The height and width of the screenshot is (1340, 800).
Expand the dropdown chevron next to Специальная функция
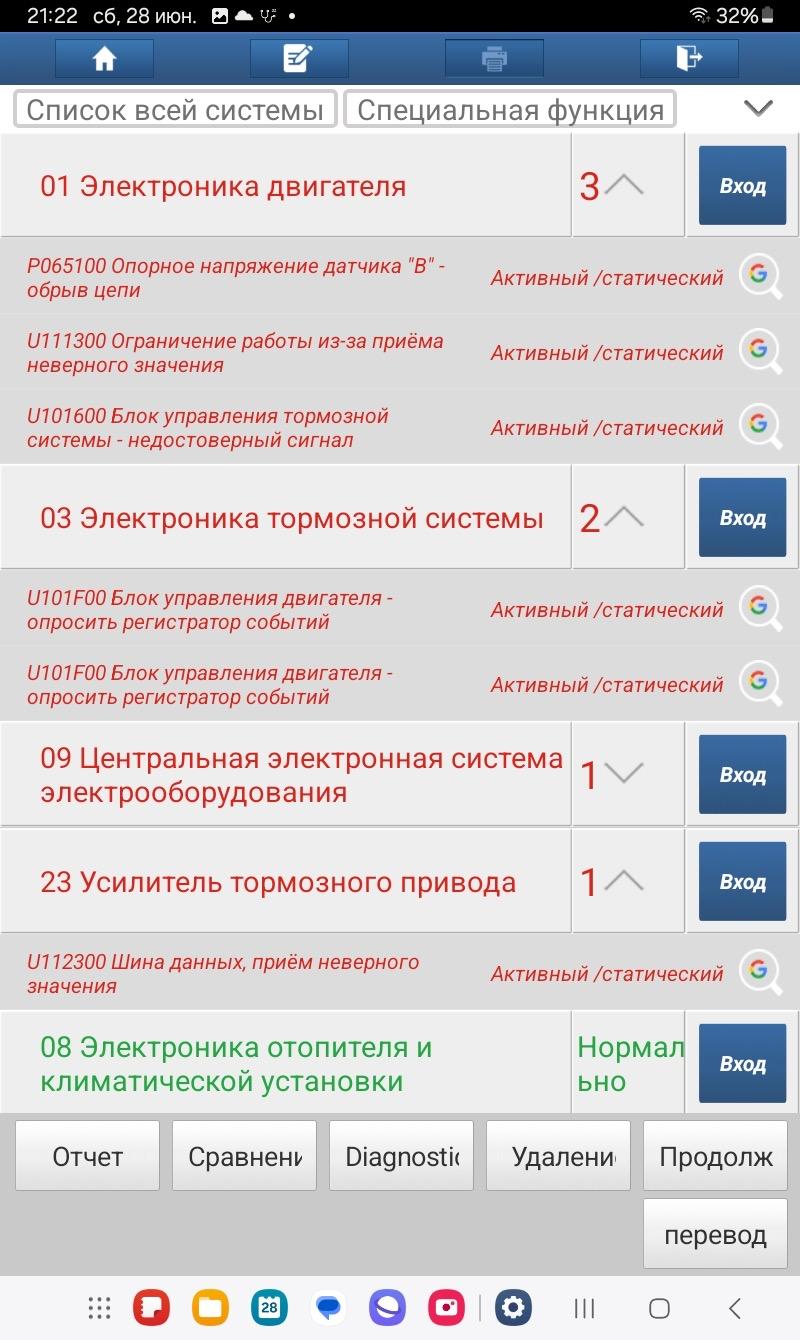click(759, 108)
